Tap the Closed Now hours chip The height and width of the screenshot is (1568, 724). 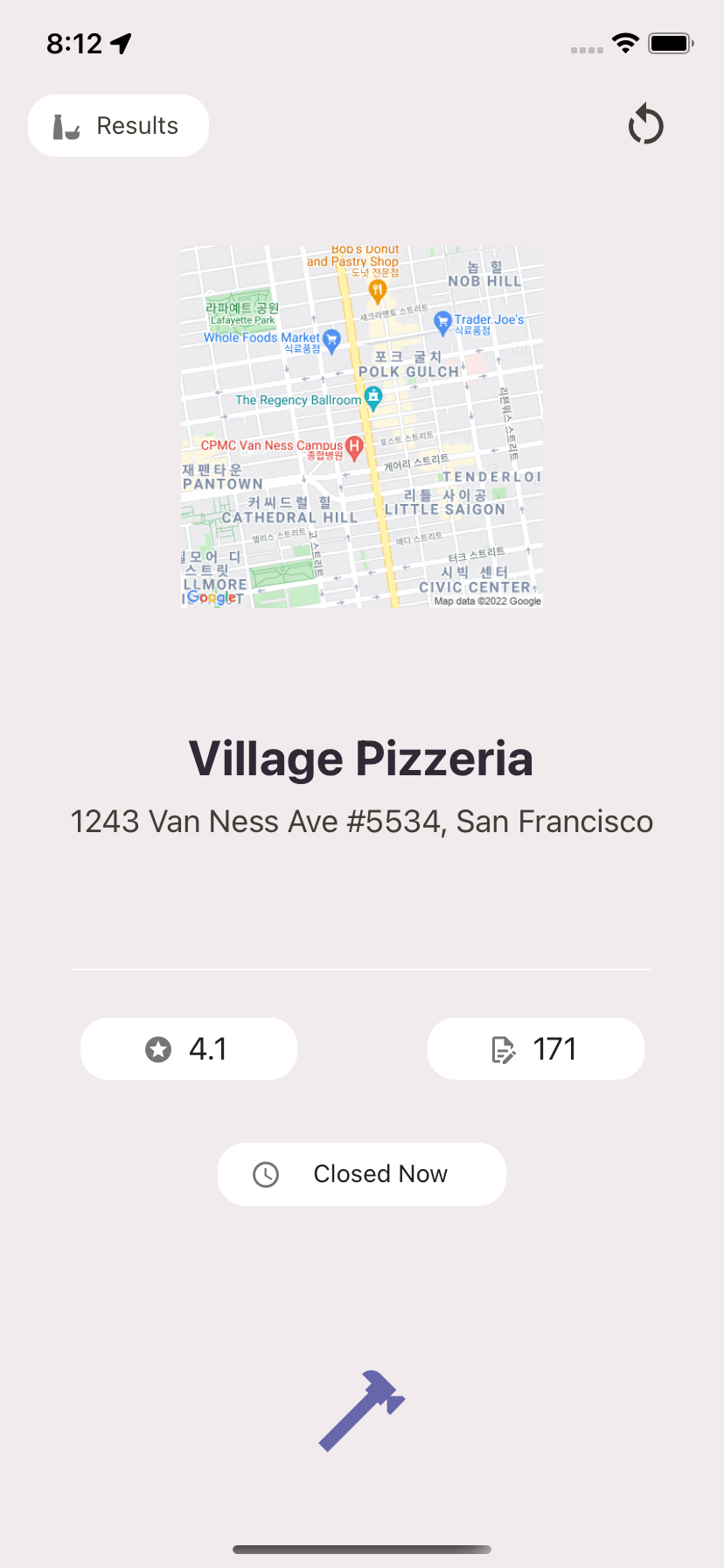click(x=362, y=1174)
